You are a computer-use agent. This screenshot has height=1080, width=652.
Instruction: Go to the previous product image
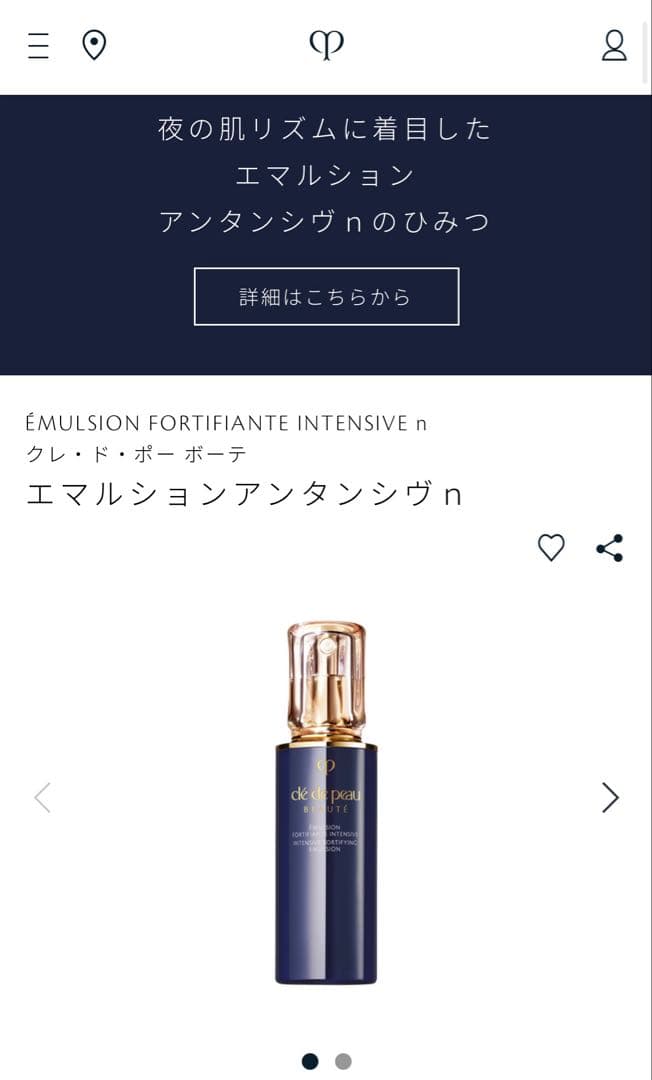pos(42,797)
